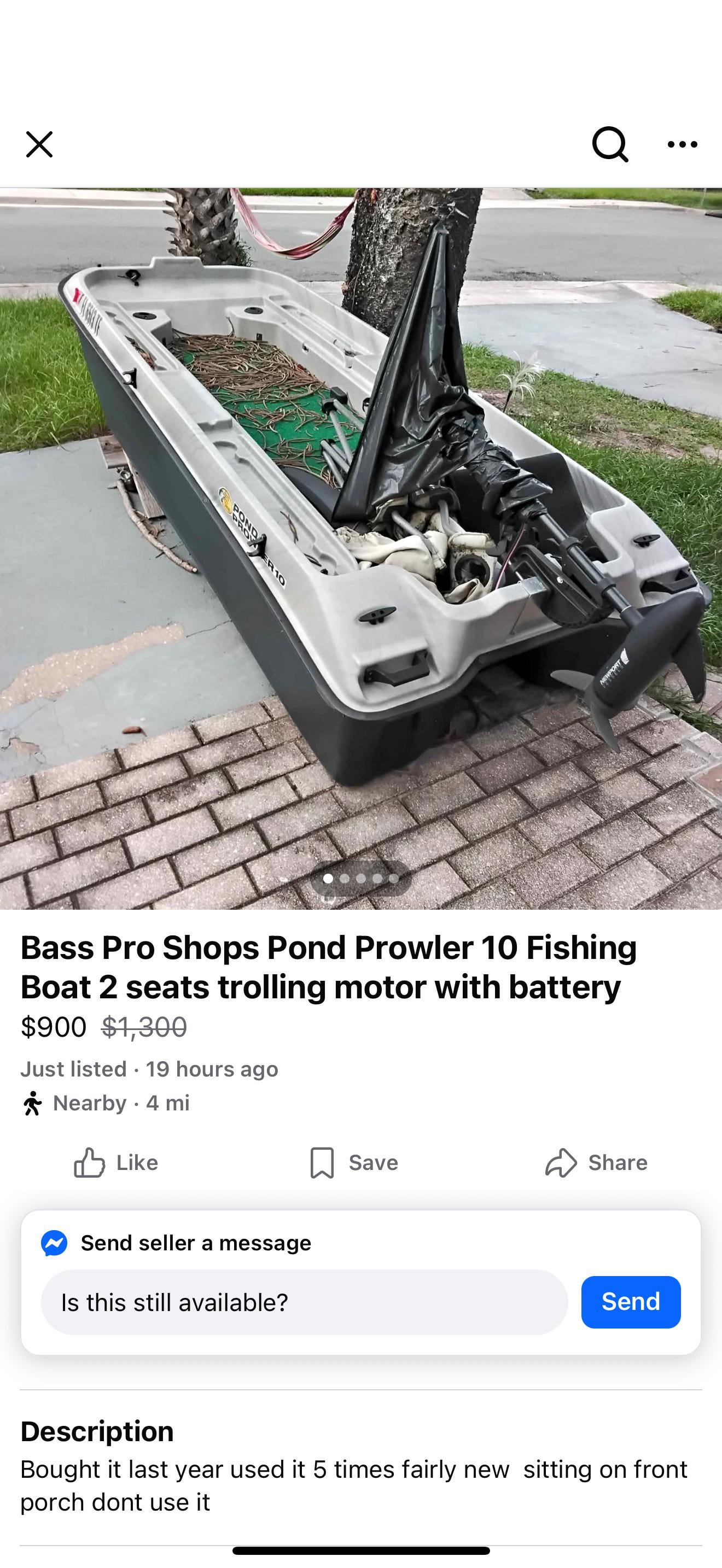Close the marketplace listing

(39, 144)
